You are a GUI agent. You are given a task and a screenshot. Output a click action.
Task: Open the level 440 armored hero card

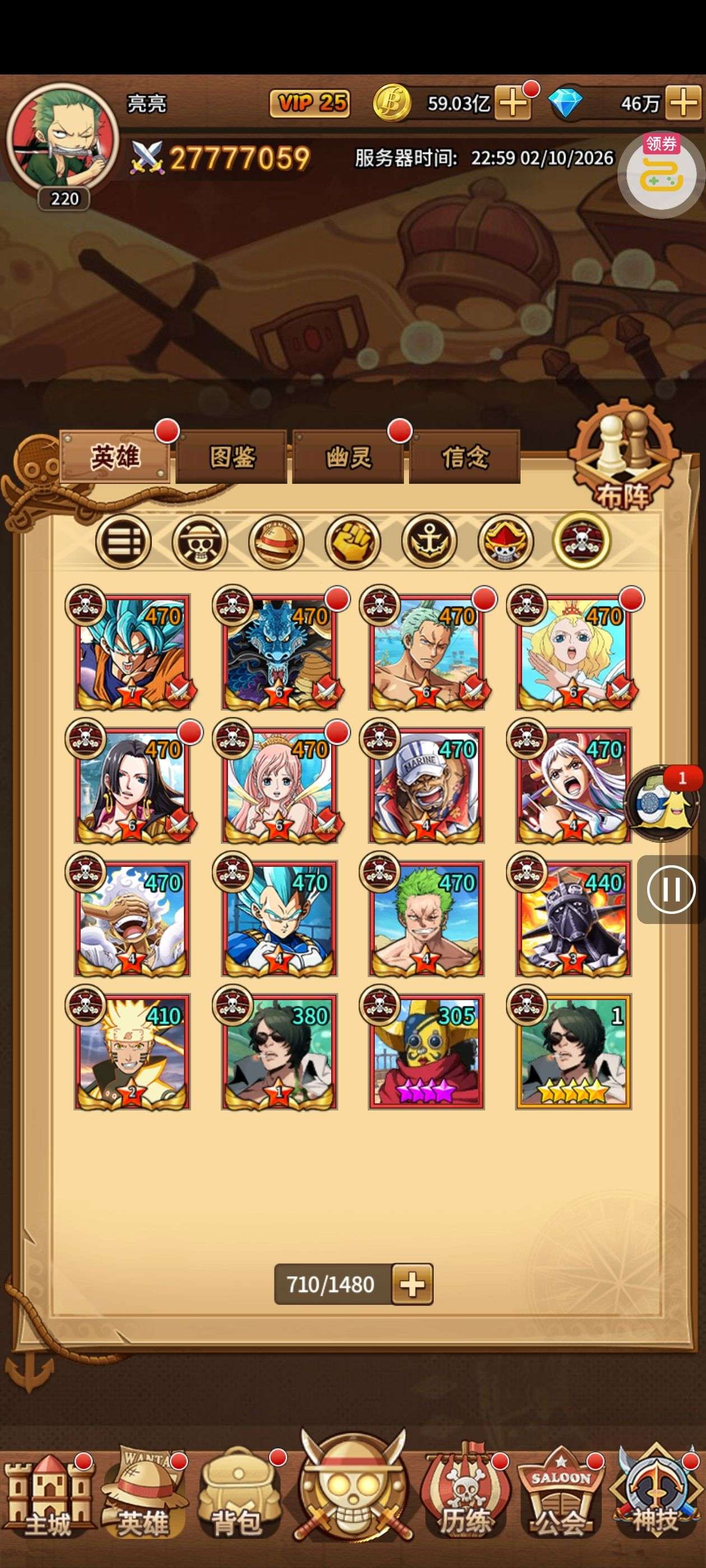click(573, 918)
